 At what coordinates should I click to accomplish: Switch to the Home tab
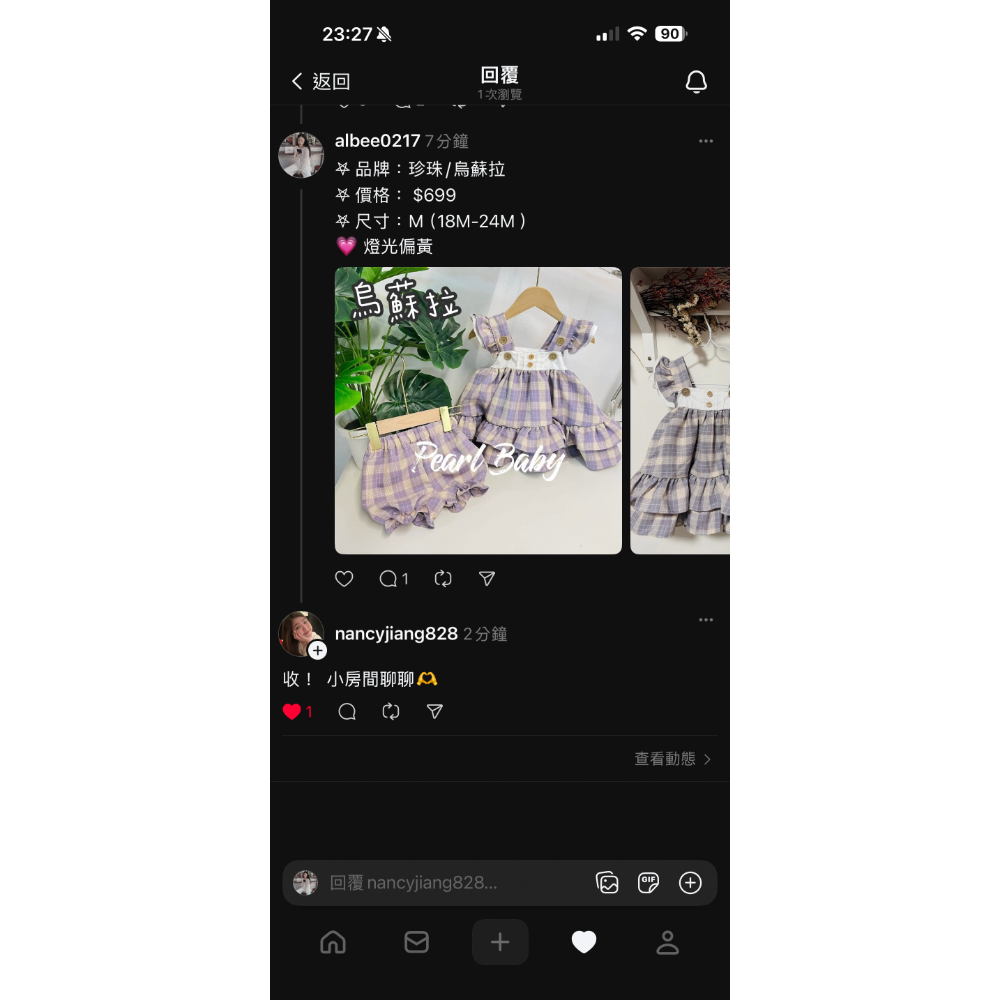(333, 942)
